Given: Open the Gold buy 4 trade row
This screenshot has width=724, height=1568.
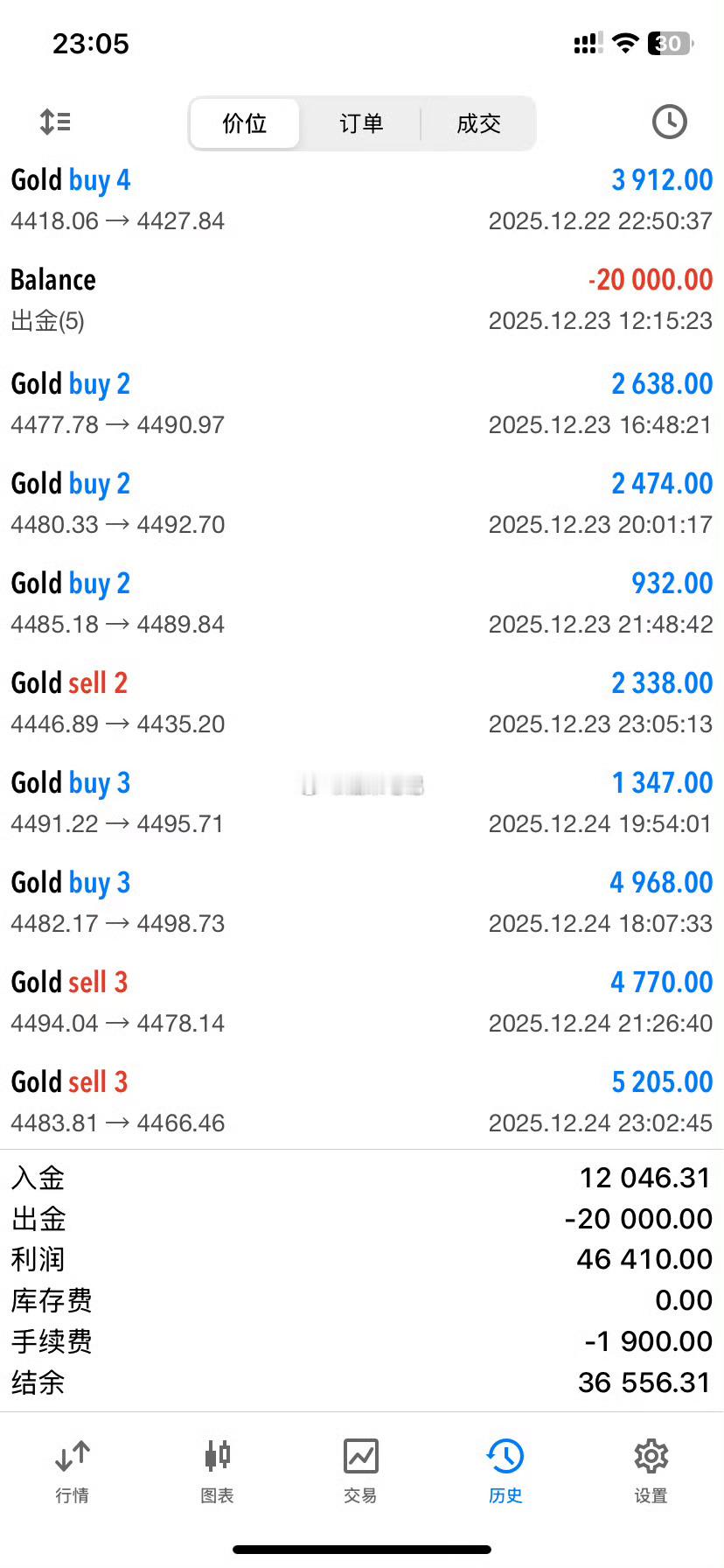Looking at the screenshot, I should point(362,199).
